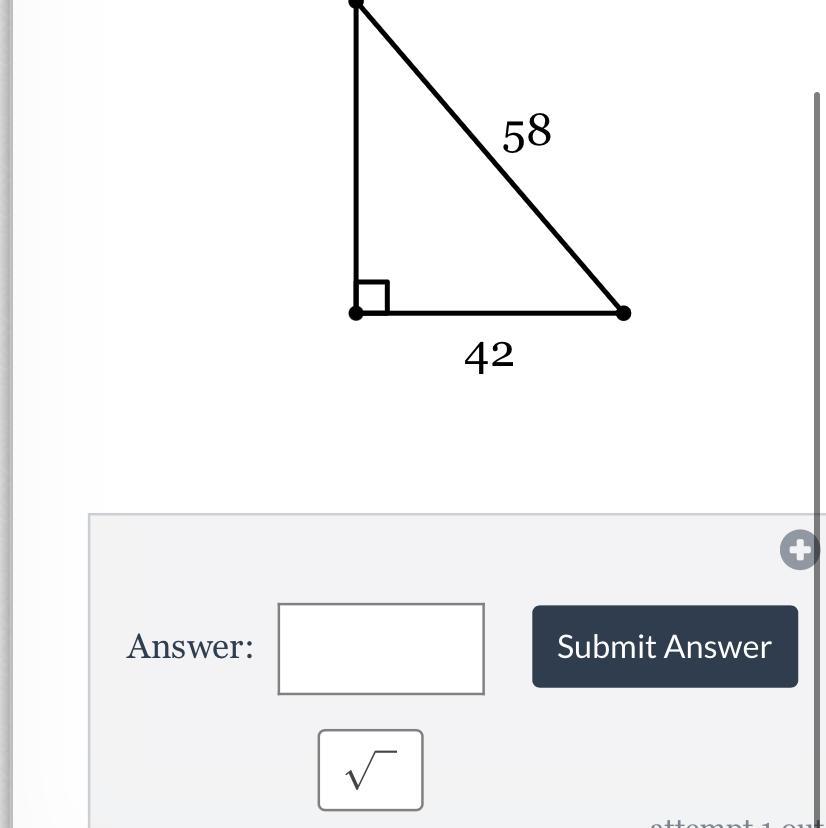
Task: Insert a square root symbol
Action: click(x=371, y=769)
